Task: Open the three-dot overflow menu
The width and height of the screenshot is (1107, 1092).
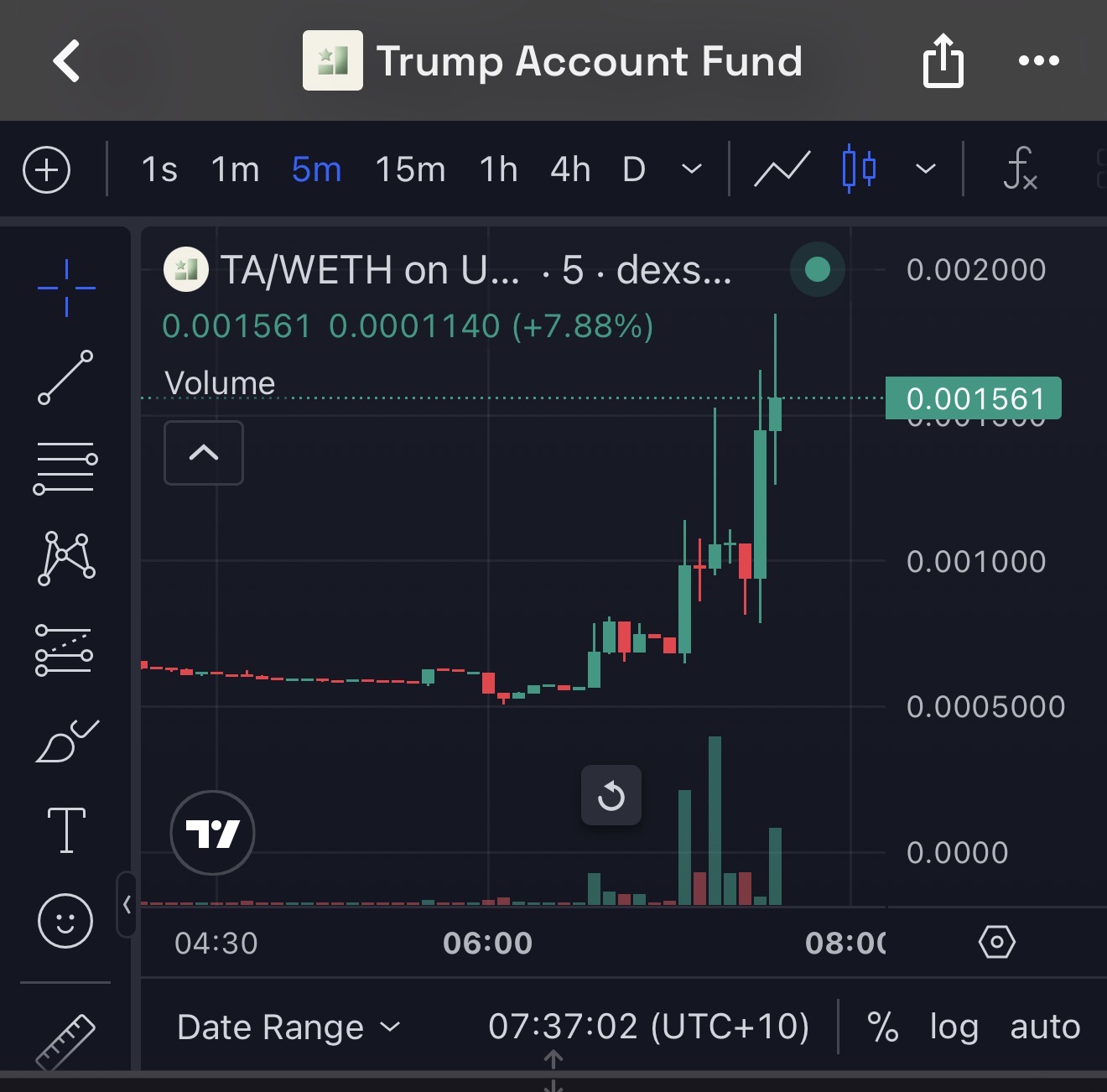Action: point(1039,60)
